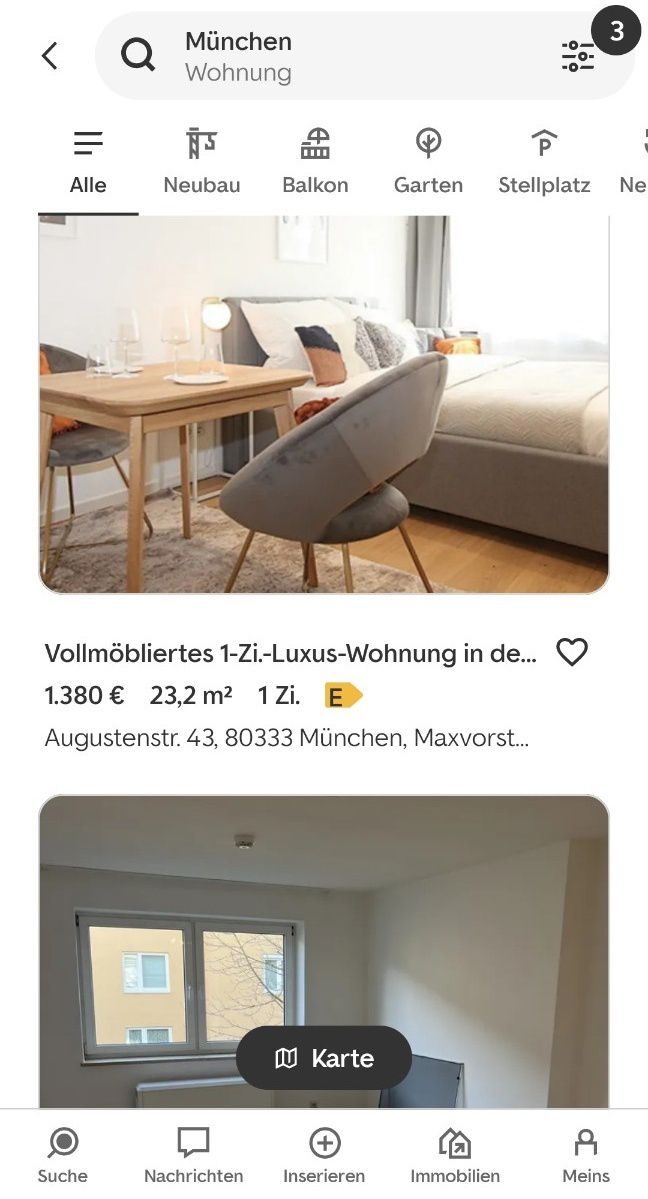The width and height of the screenshot is (648, 1199).
Task: Filter listings by Neubau
Action: (202, 163)
